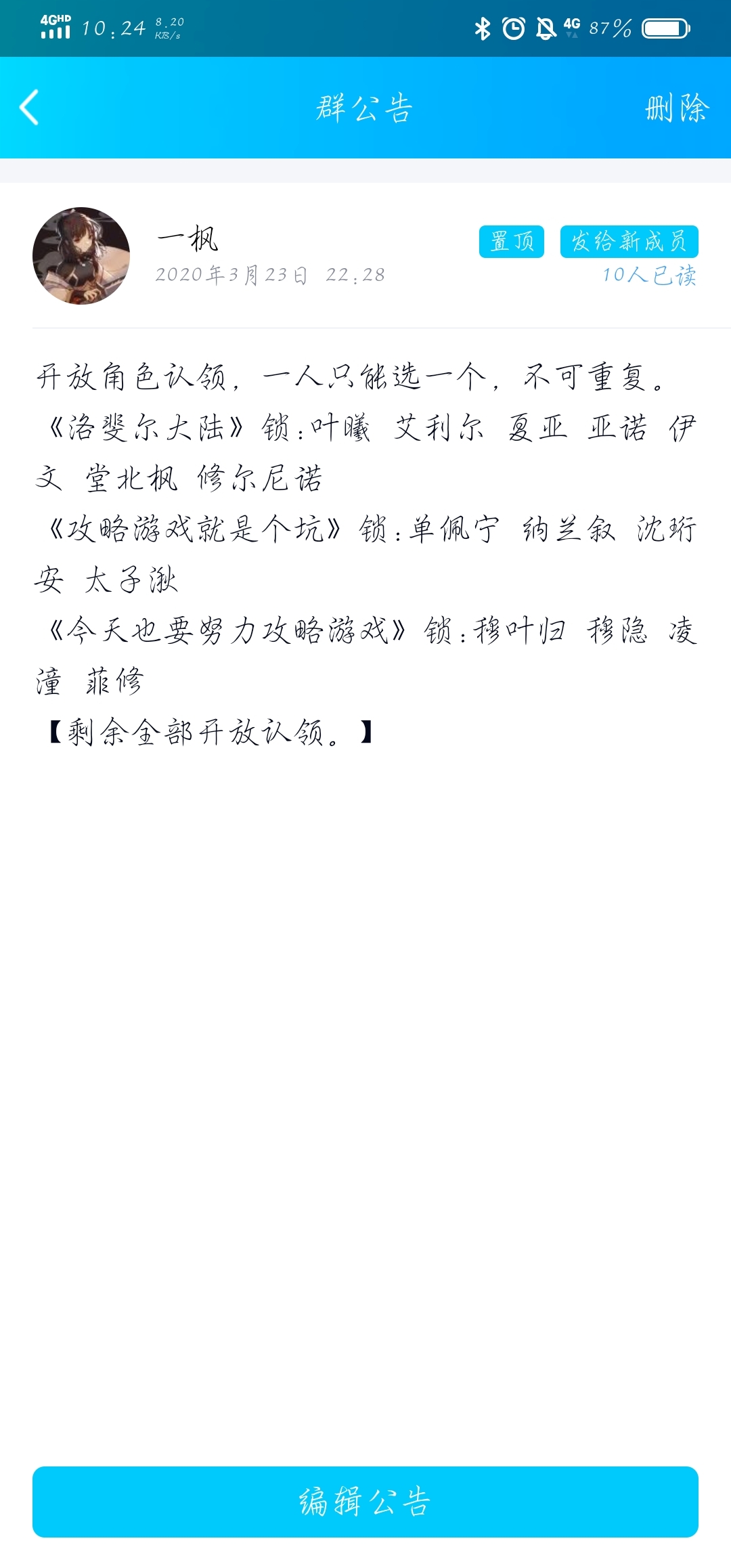Tap 删除 to delete this announcement

click(x=677, y=108)
